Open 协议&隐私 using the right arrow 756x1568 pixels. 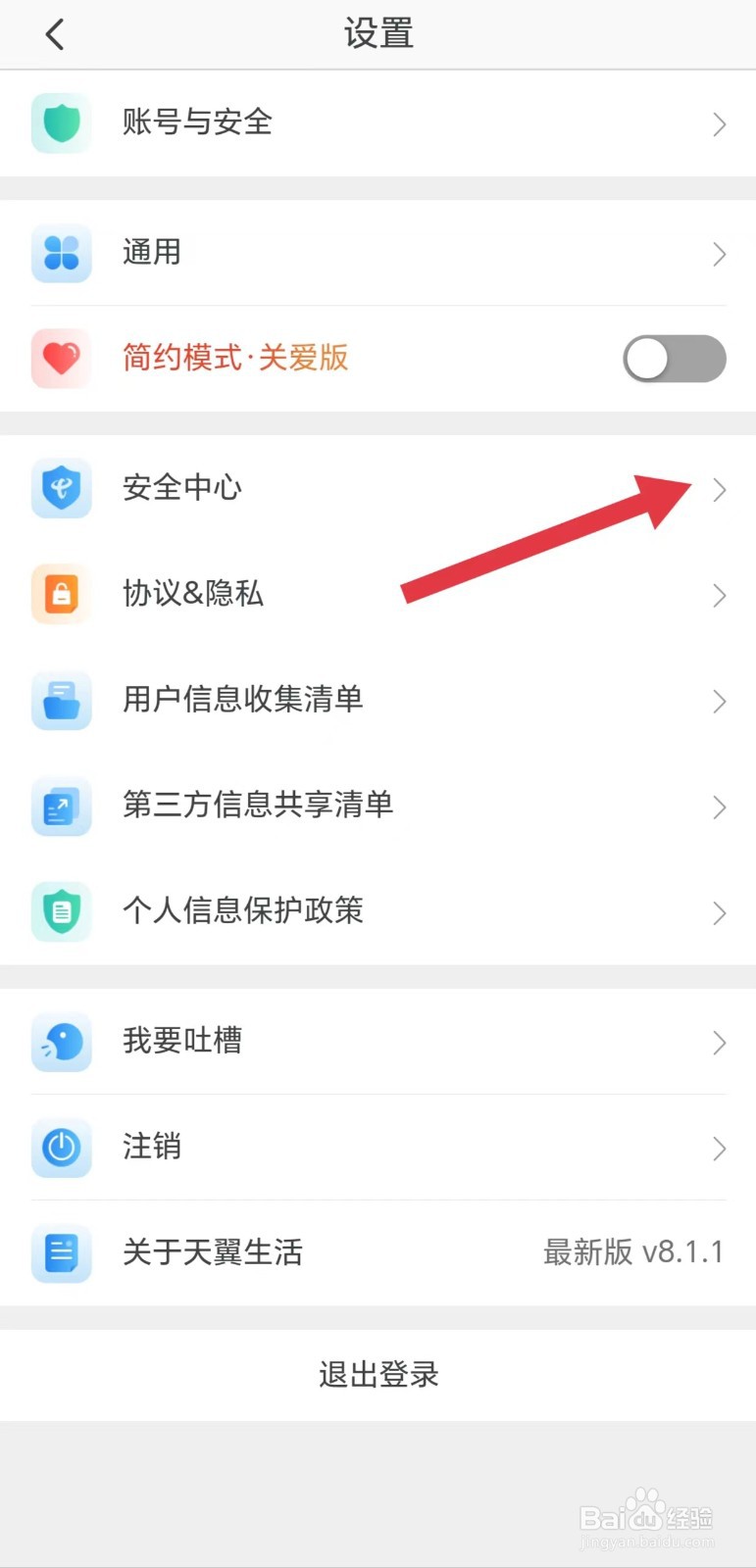click(719, 595)
